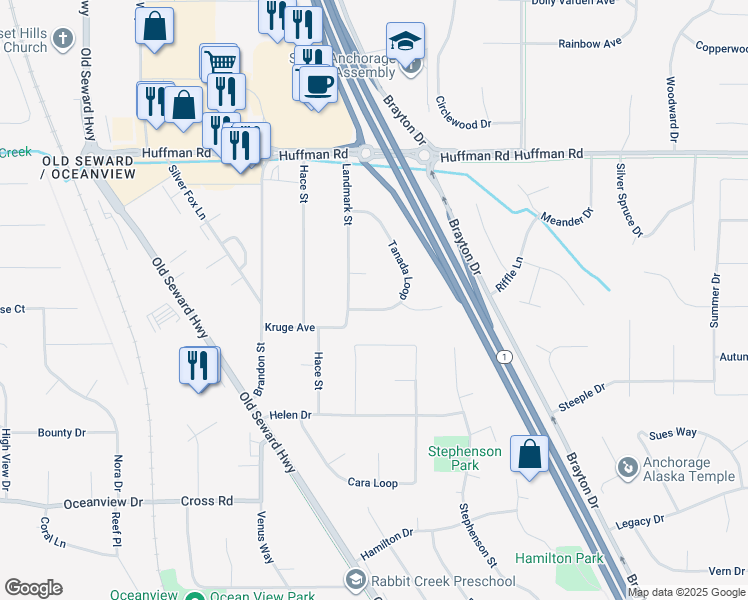The height and width of the screenshot is (600, 748).
Task: Tap the restaurant marker near Old Seward Hwy
Action: (198, 367)
